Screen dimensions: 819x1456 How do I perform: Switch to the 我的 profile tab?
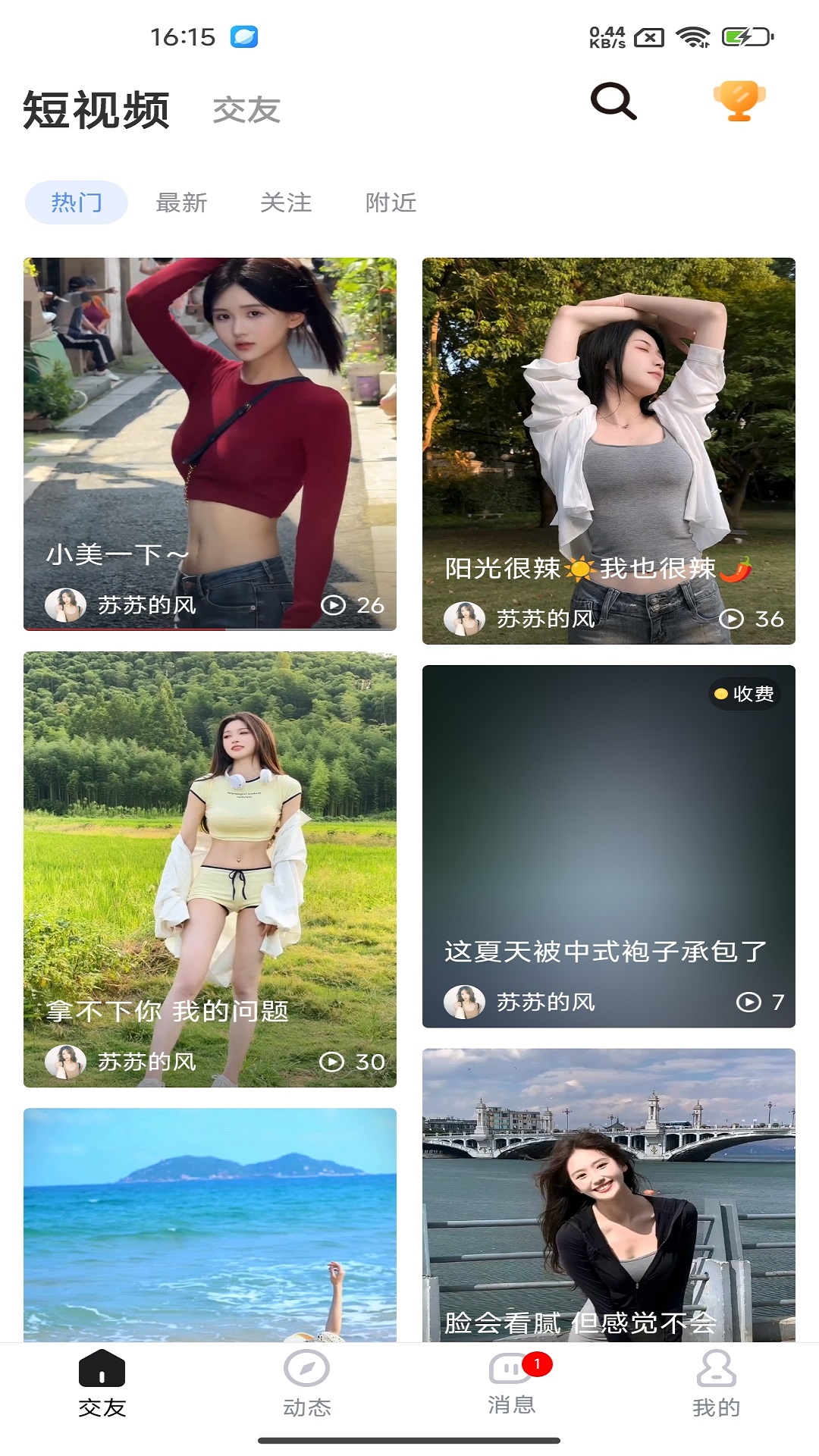716,1384
